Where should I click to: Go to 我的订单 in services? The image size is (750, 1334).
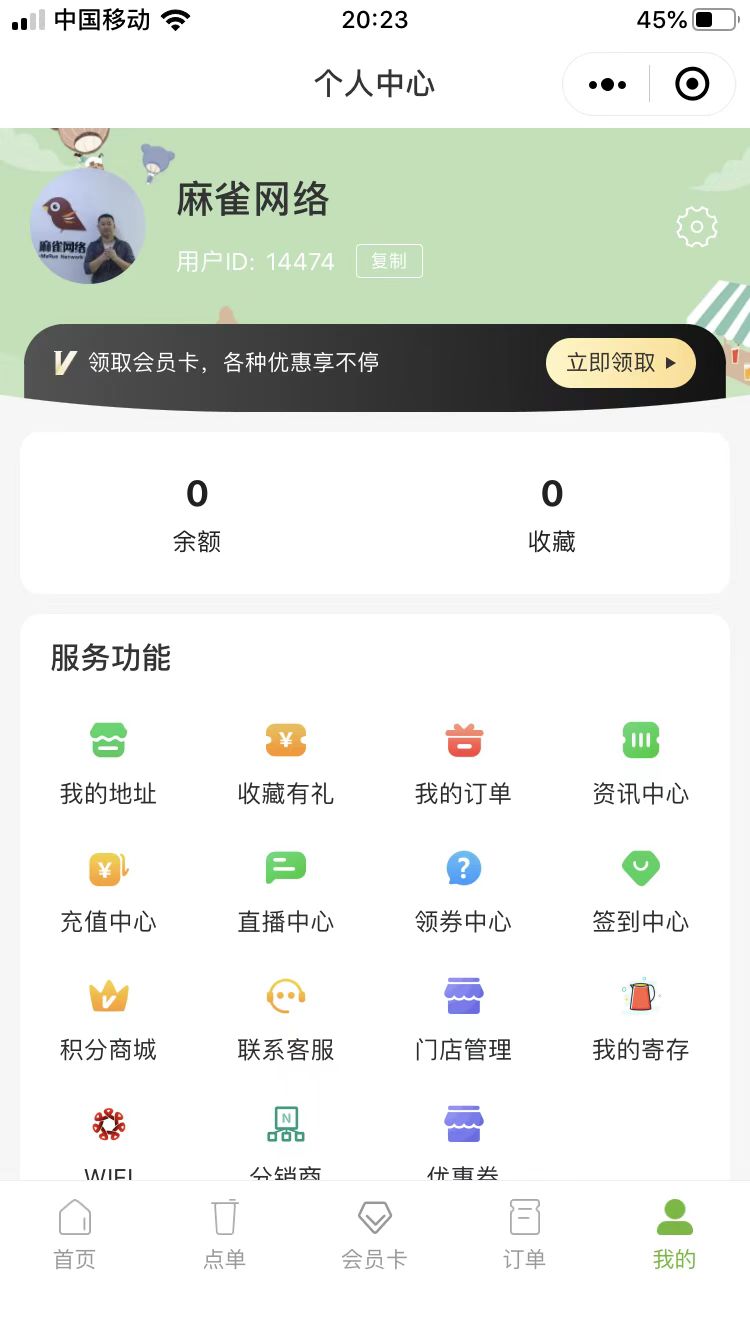click(463, 763)
